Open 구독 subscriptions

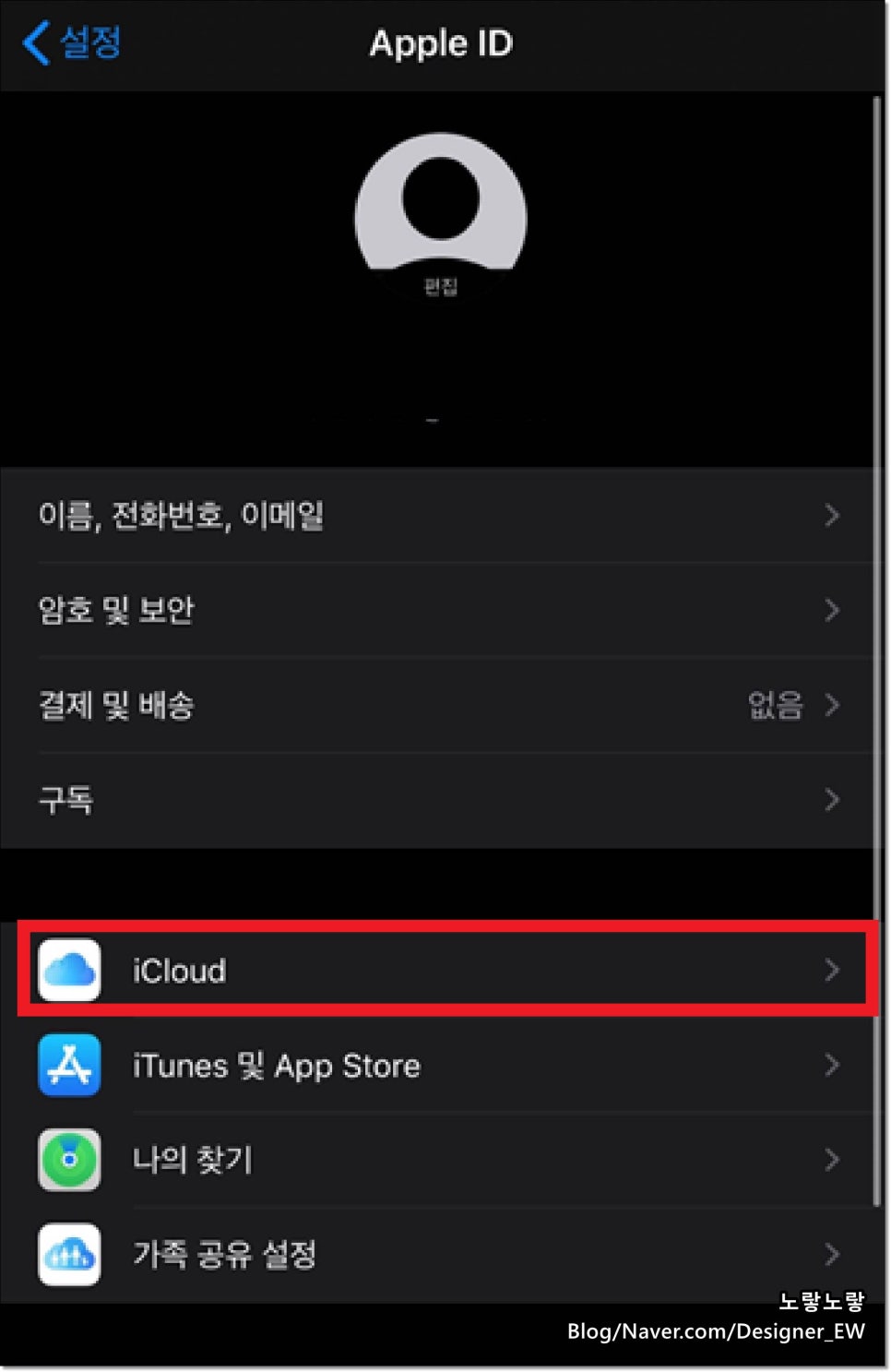coord(439,799)
